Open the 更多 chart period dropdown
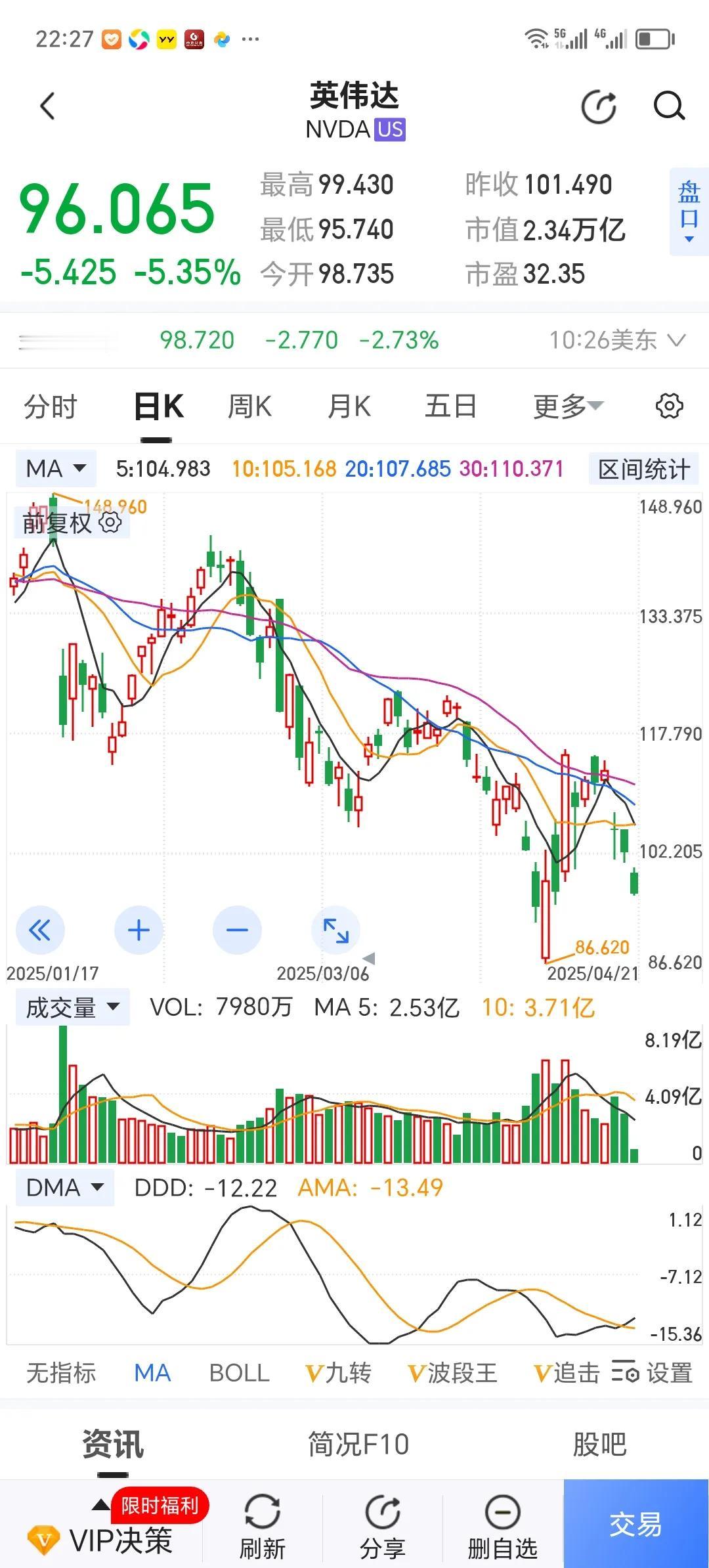The height and width of the screenshot is (1568, 709). 568,406
